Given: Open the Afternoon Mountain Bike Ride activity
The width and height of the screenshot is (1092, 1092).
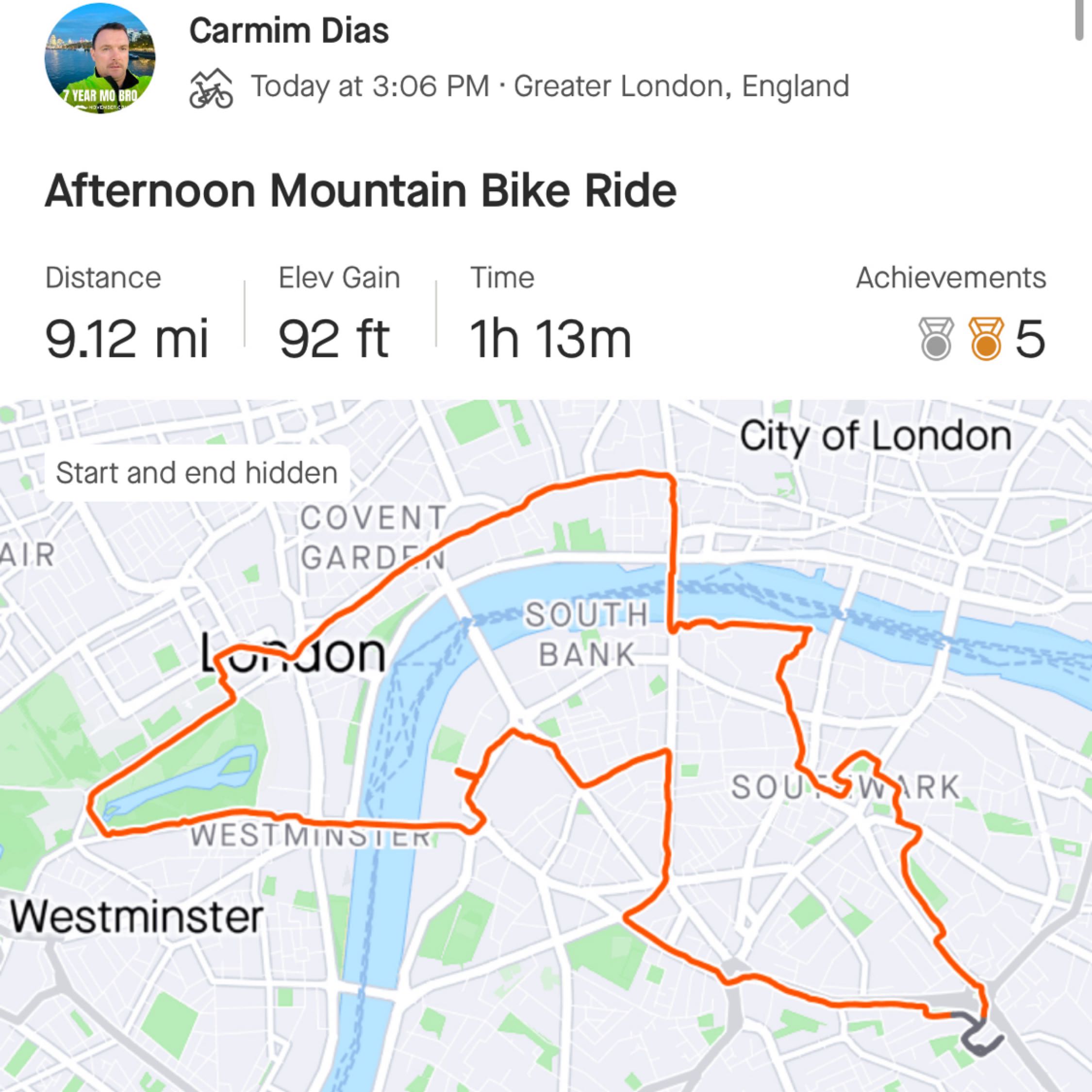Looking at the screenshot, I should [x=360, y=191].
